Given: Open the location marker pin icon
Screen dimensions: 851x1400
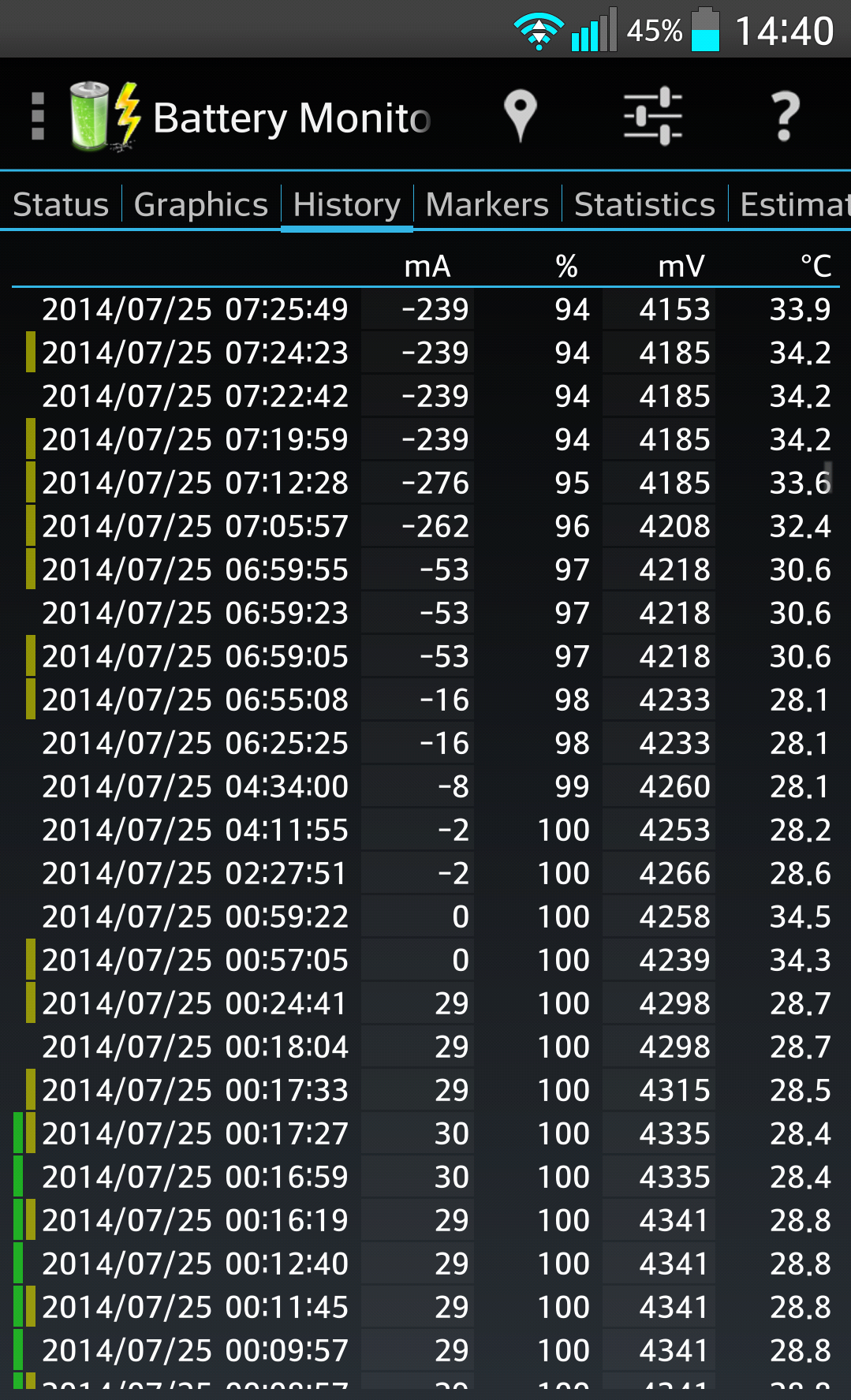Looking at the screenshot, I should 521,116.
